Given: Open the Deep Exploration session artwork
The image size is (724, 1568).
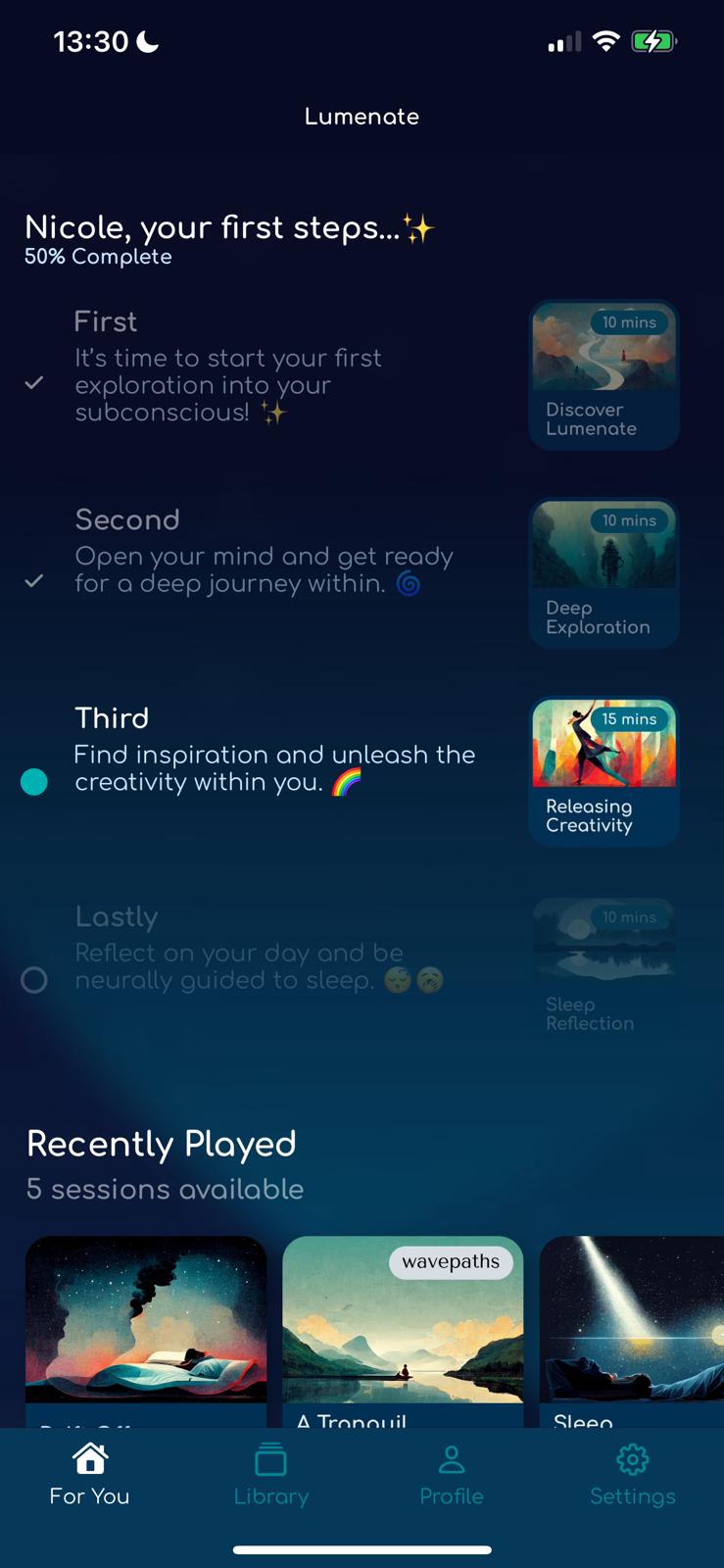Looking at the screenshot, I should tap(603, 572).
